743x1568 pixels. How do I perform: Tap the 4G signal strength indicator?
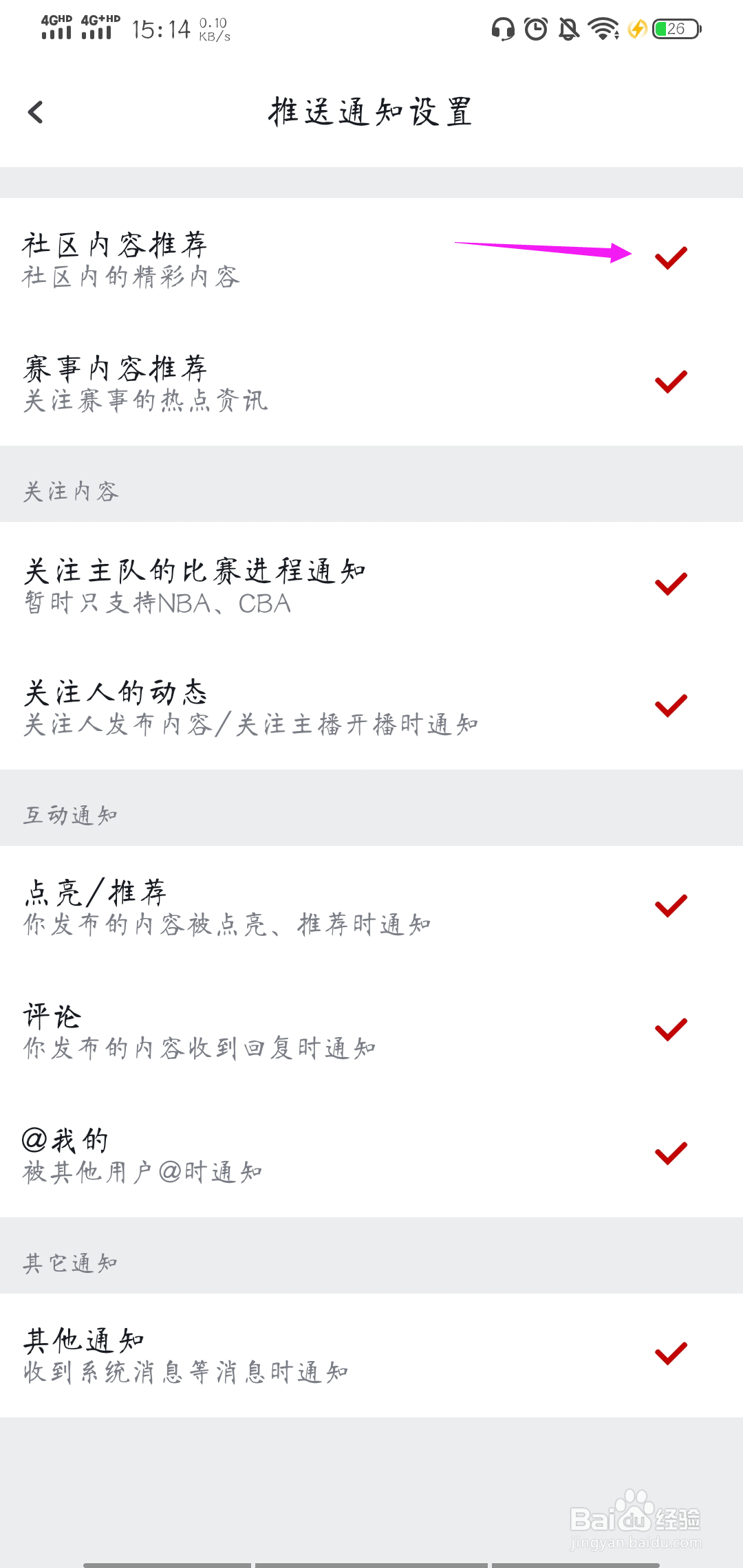(58, 28)
